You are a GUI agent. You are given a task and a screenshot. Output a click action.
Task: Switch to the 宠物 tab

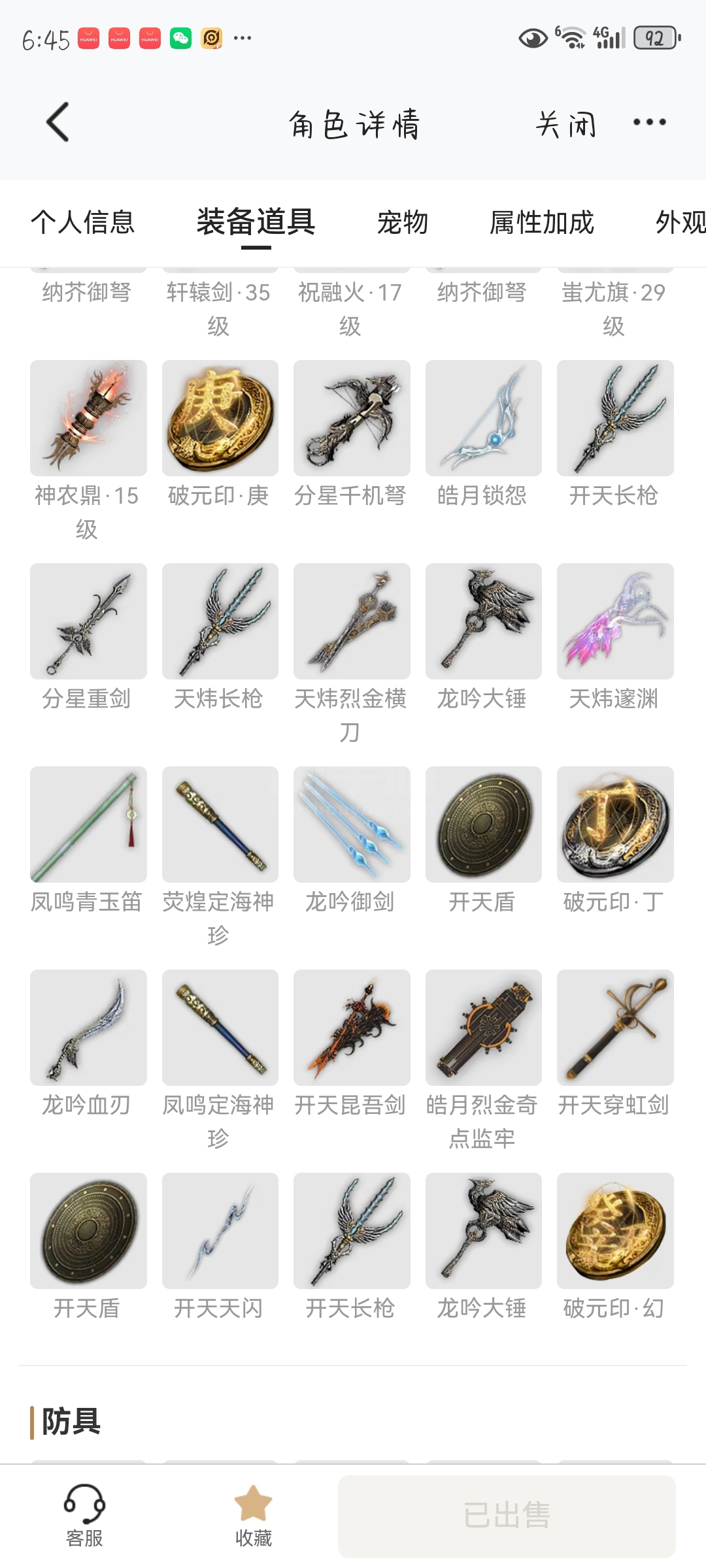(403, 222)
